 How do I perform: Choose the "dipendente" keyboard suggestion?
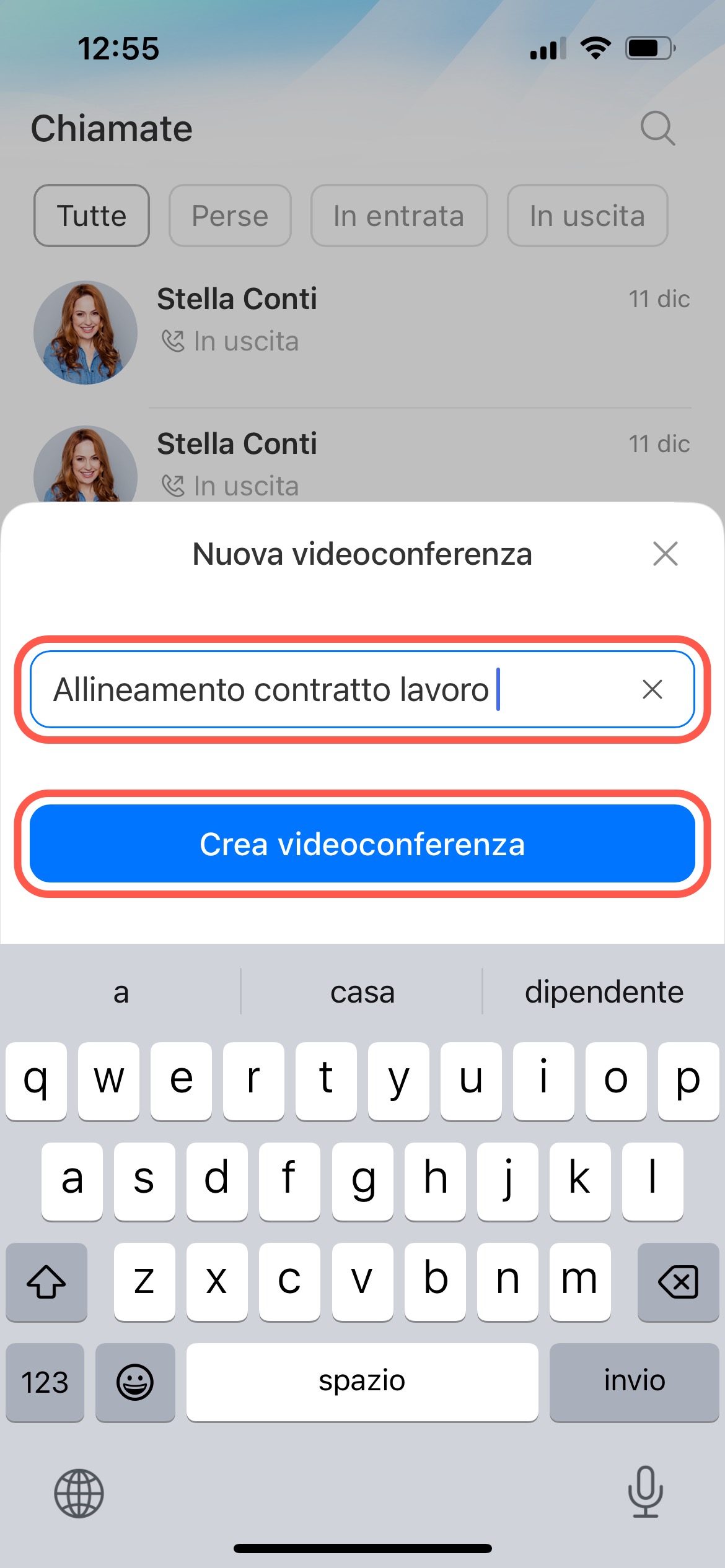click(604, 992)
